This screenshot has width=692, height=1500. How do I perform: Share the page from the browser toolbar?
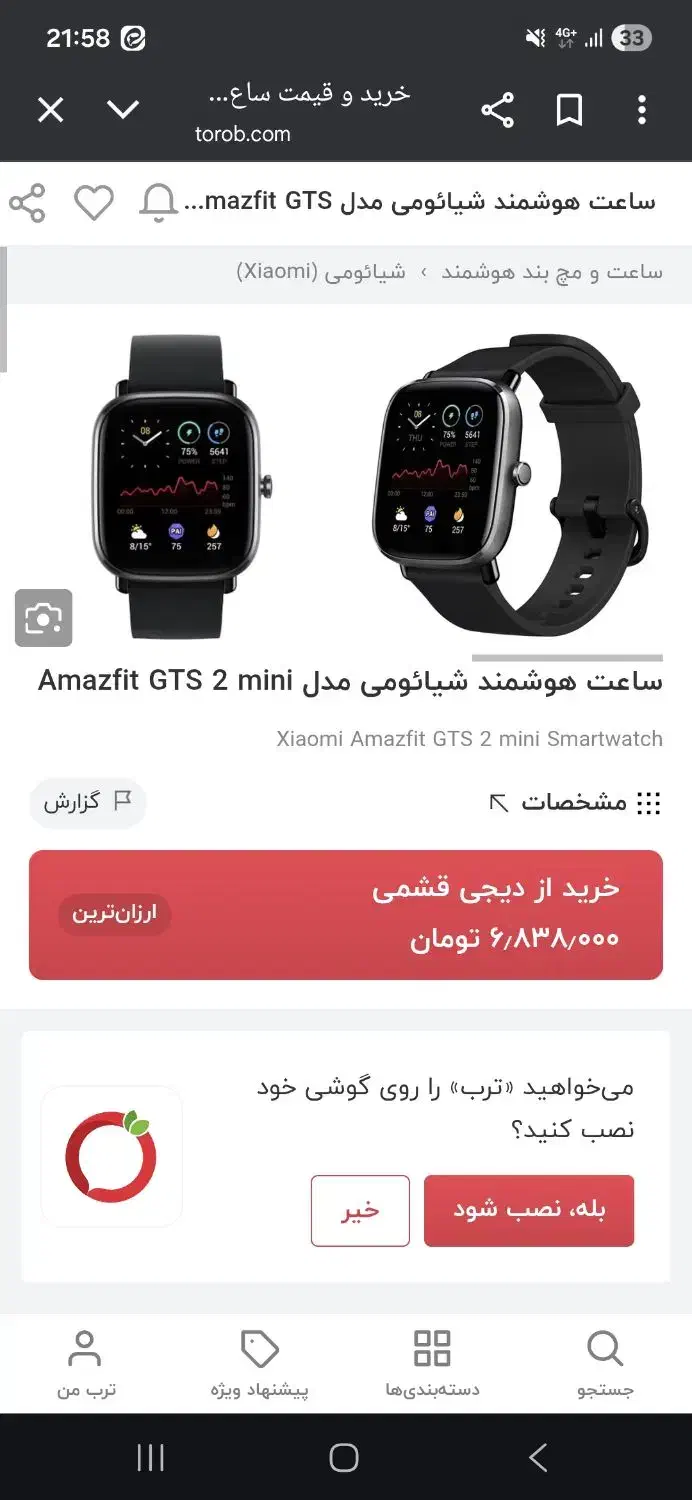(497, 110)
